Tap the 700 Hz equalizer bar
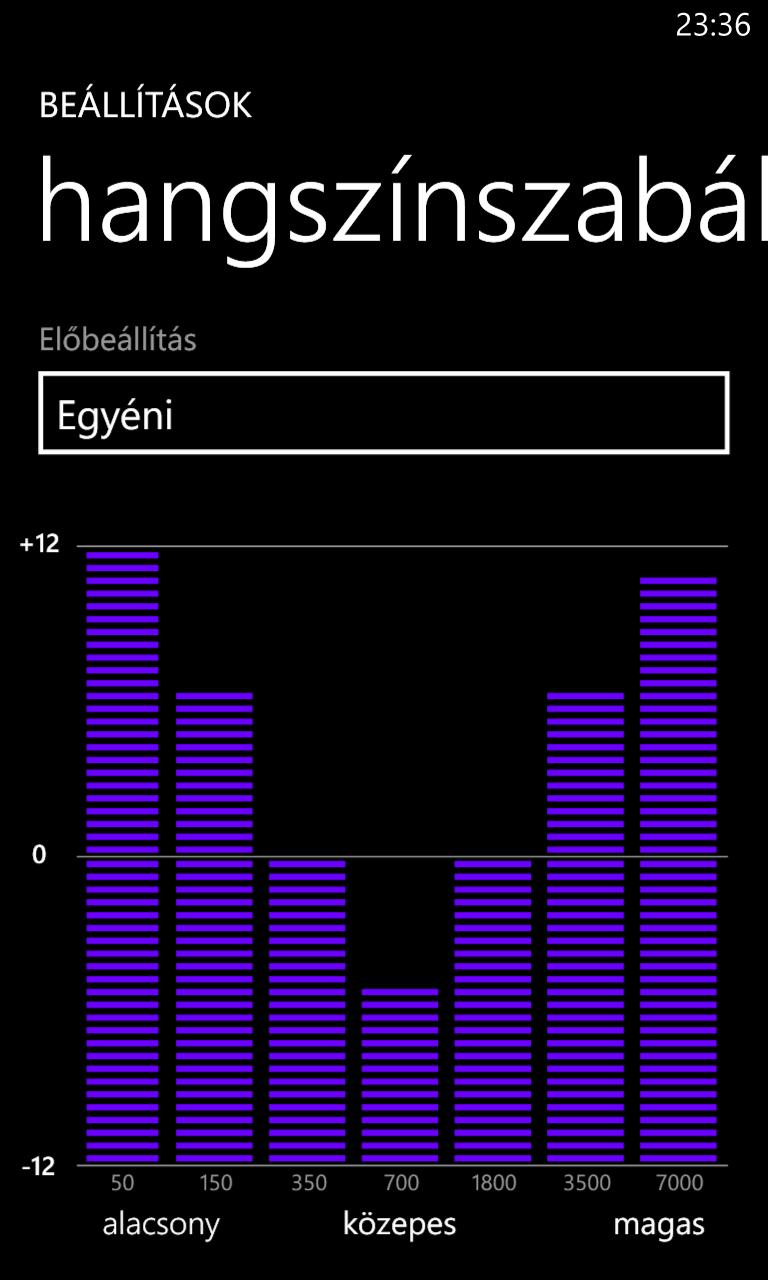Screen dimensions: 768x1280 pyautogui.click(x=400, y=1075)
